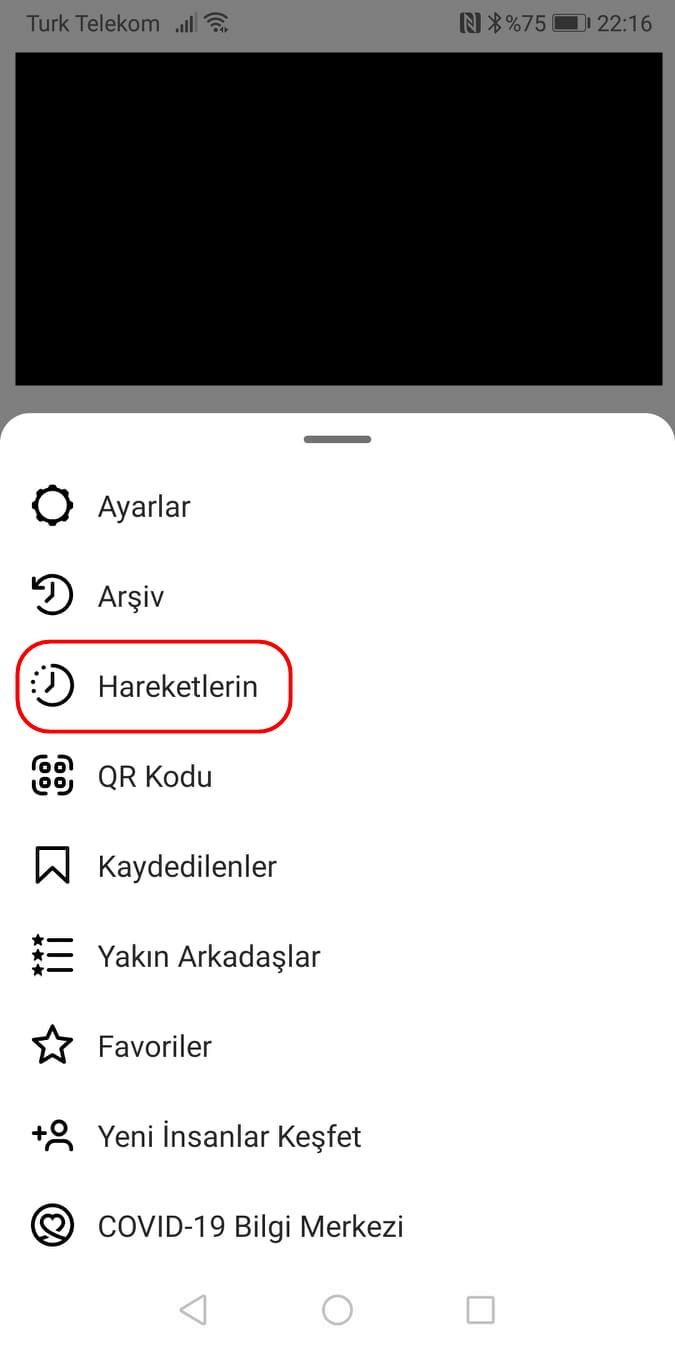Tap Yeni İnsanlar Keşfet
Viewport: 675px width, 1350px height.
(x=229, y=1137)
